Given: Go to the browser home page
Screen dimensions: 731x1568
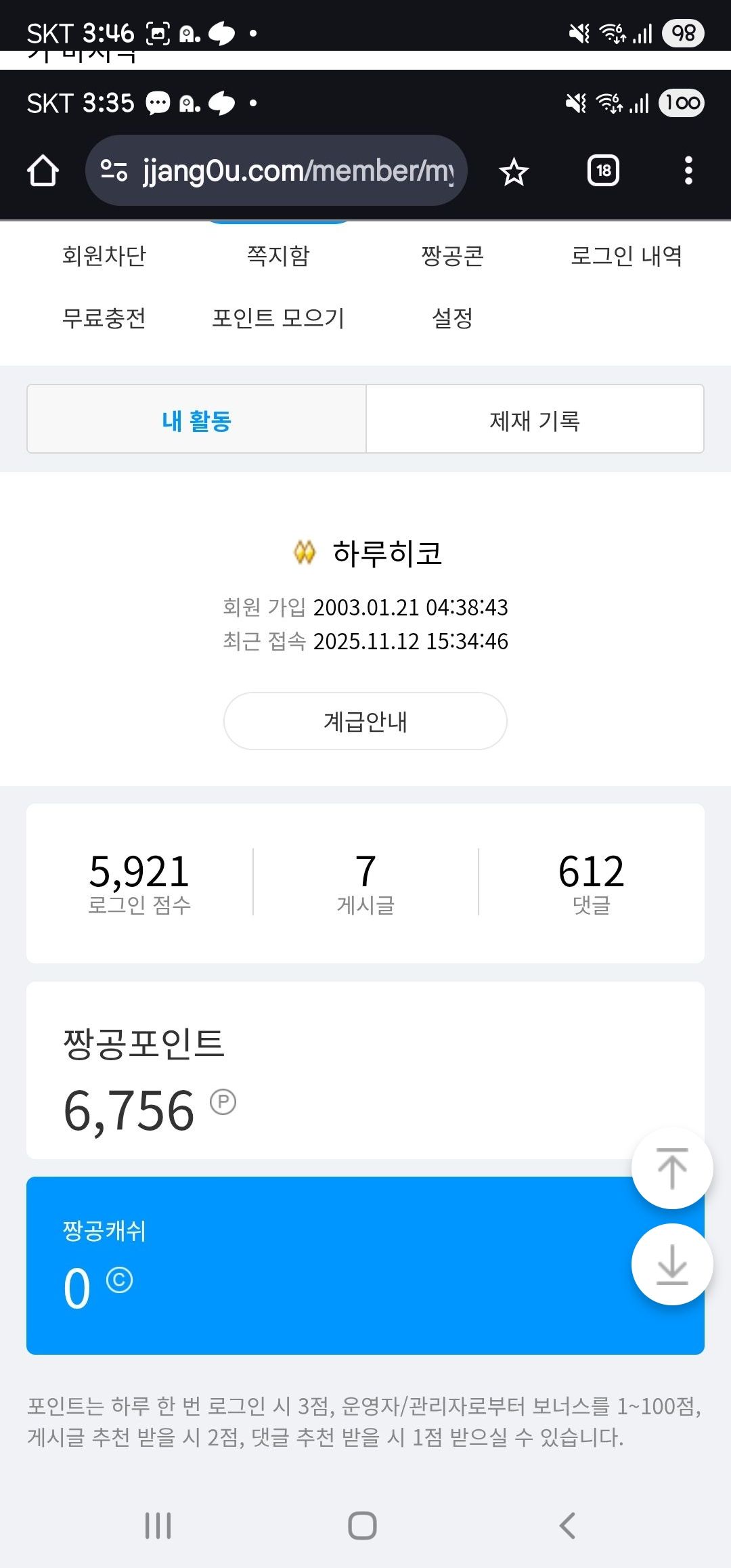Looking at the screenshot, I should [x=43, y=171].
